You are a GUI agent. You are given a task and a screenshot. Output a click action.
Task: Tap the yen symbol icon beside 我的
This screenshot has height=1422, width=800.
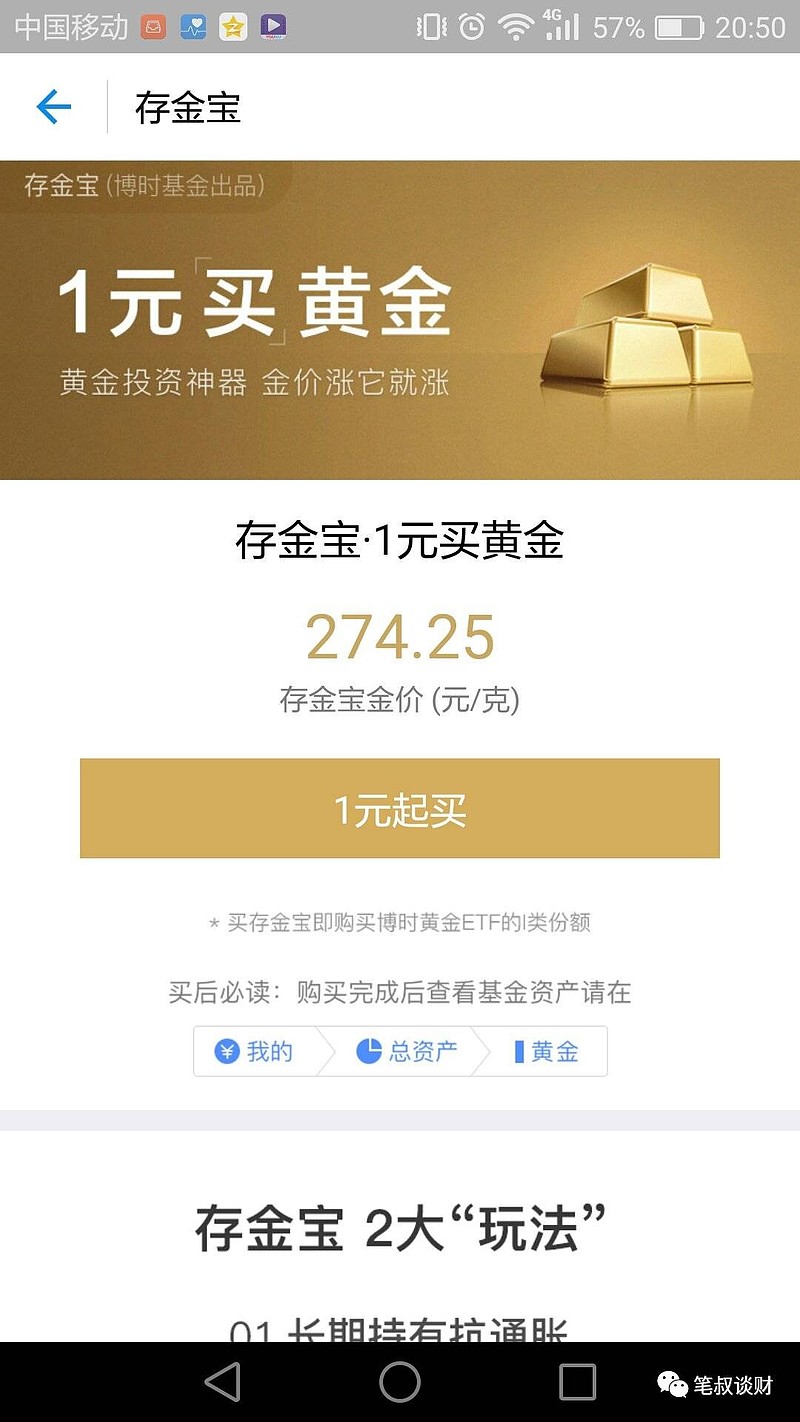point(228,1051)
